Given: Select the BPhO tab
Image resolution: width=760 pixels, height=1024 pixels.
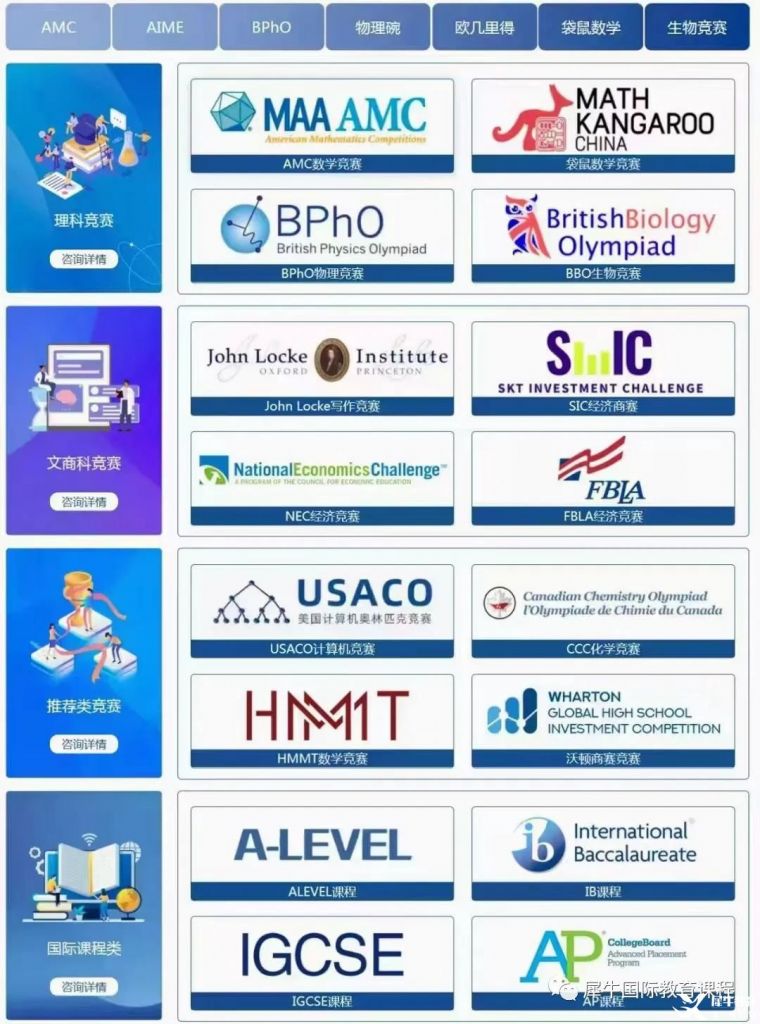Looking at the screenshot, I should 271,27.
